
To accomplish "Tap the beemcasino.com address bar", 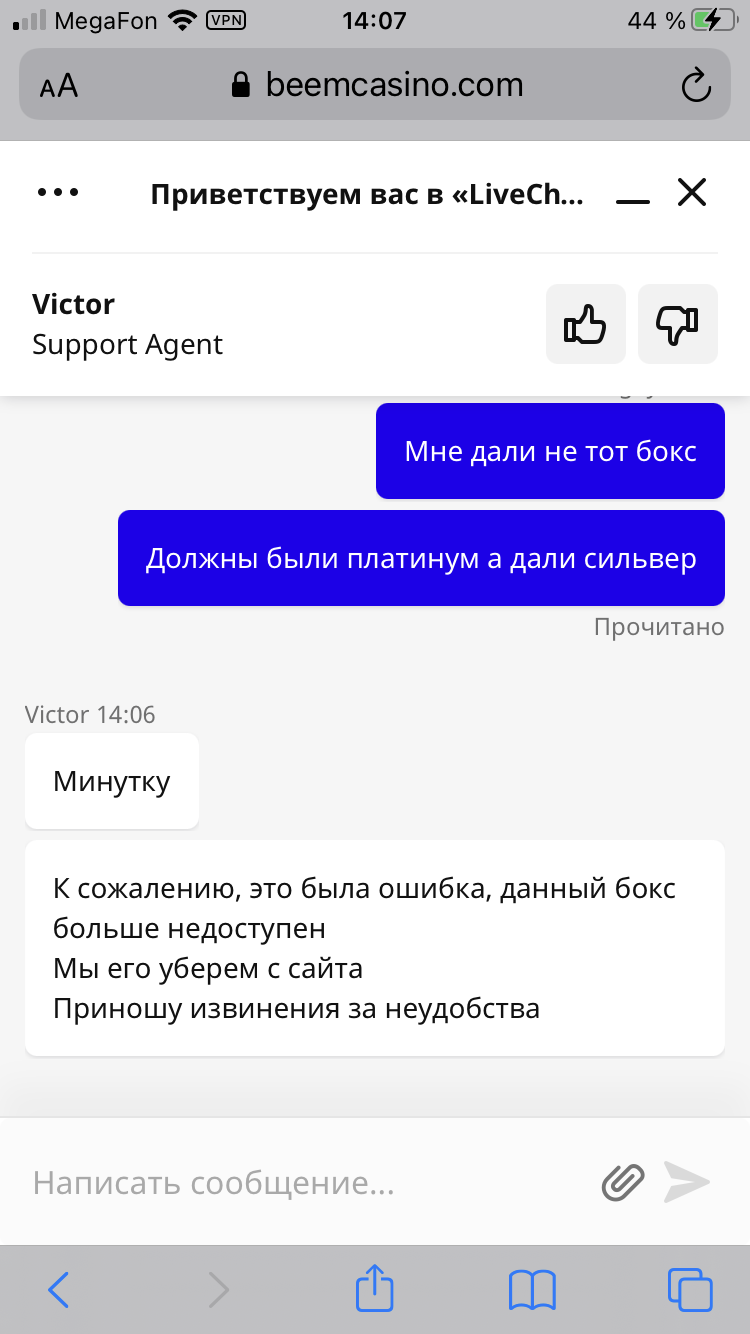I will point(375,85).
